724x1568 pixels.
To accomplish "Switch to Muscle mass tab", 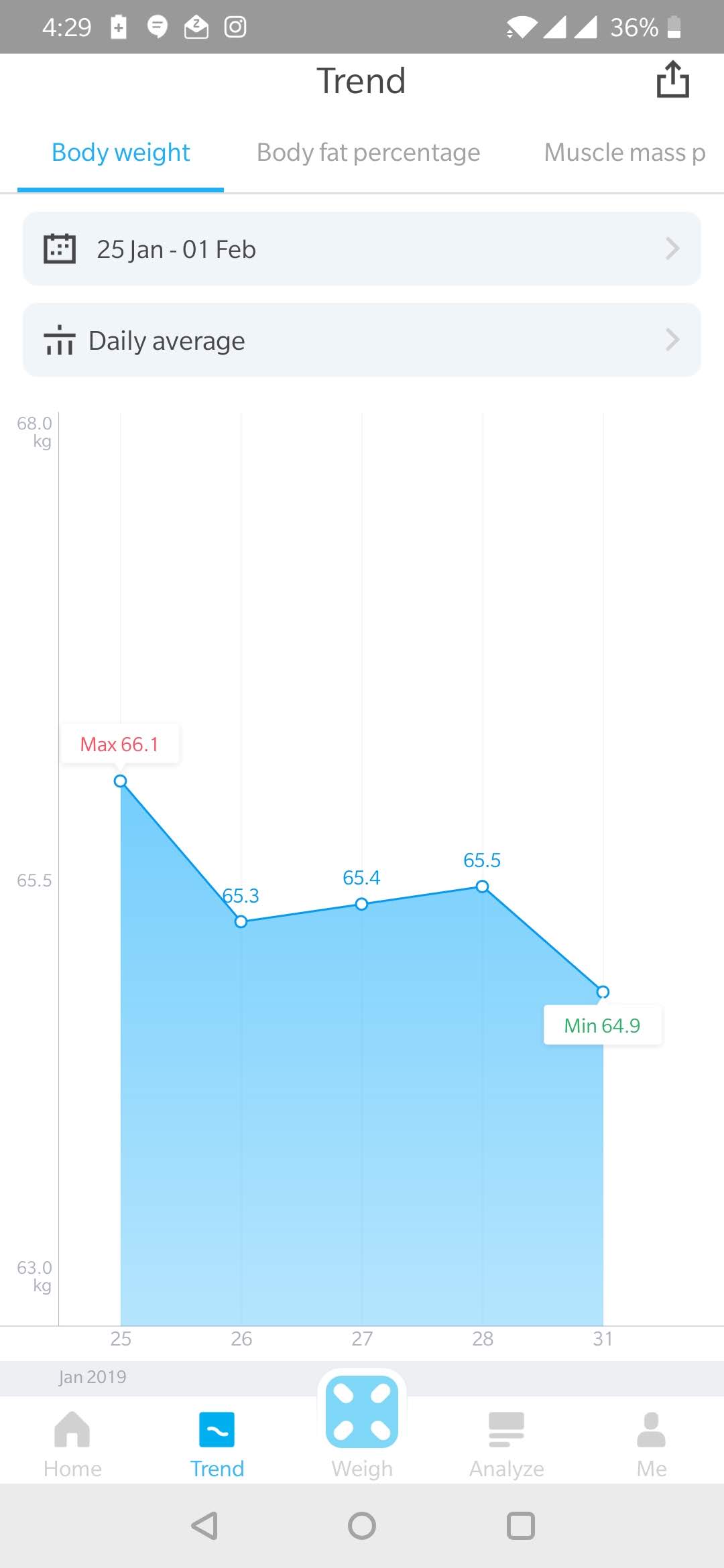I will pyautogui.click(x=623, y=153).
